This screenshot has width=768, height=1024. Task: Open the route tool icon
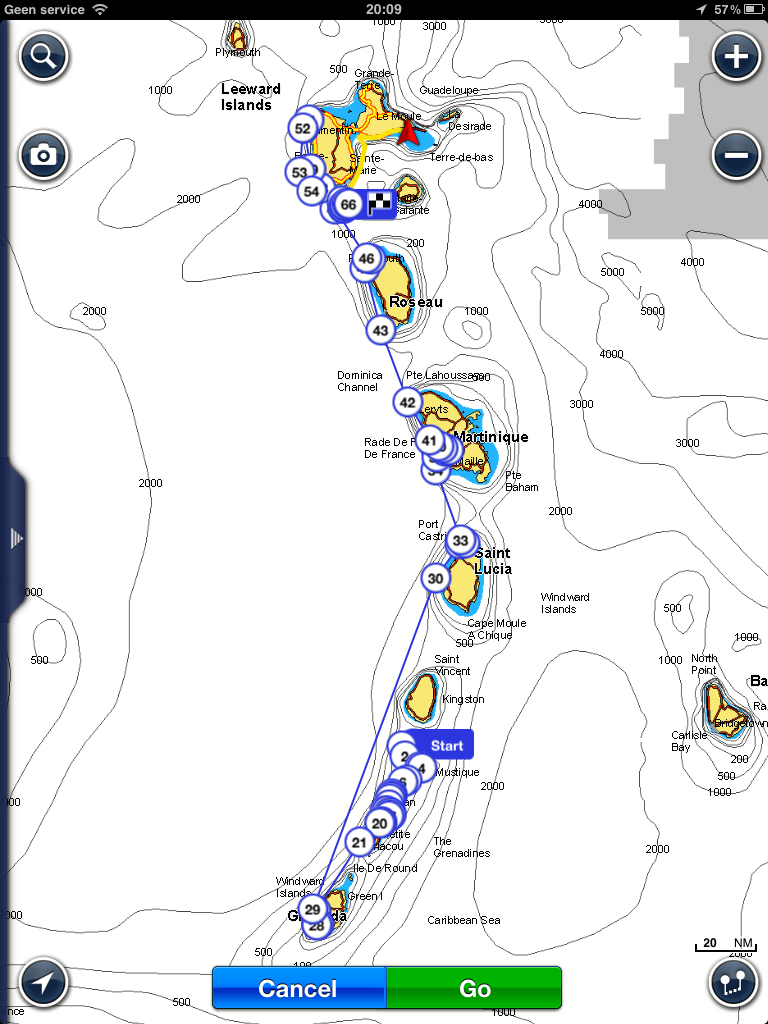point(733,983)
